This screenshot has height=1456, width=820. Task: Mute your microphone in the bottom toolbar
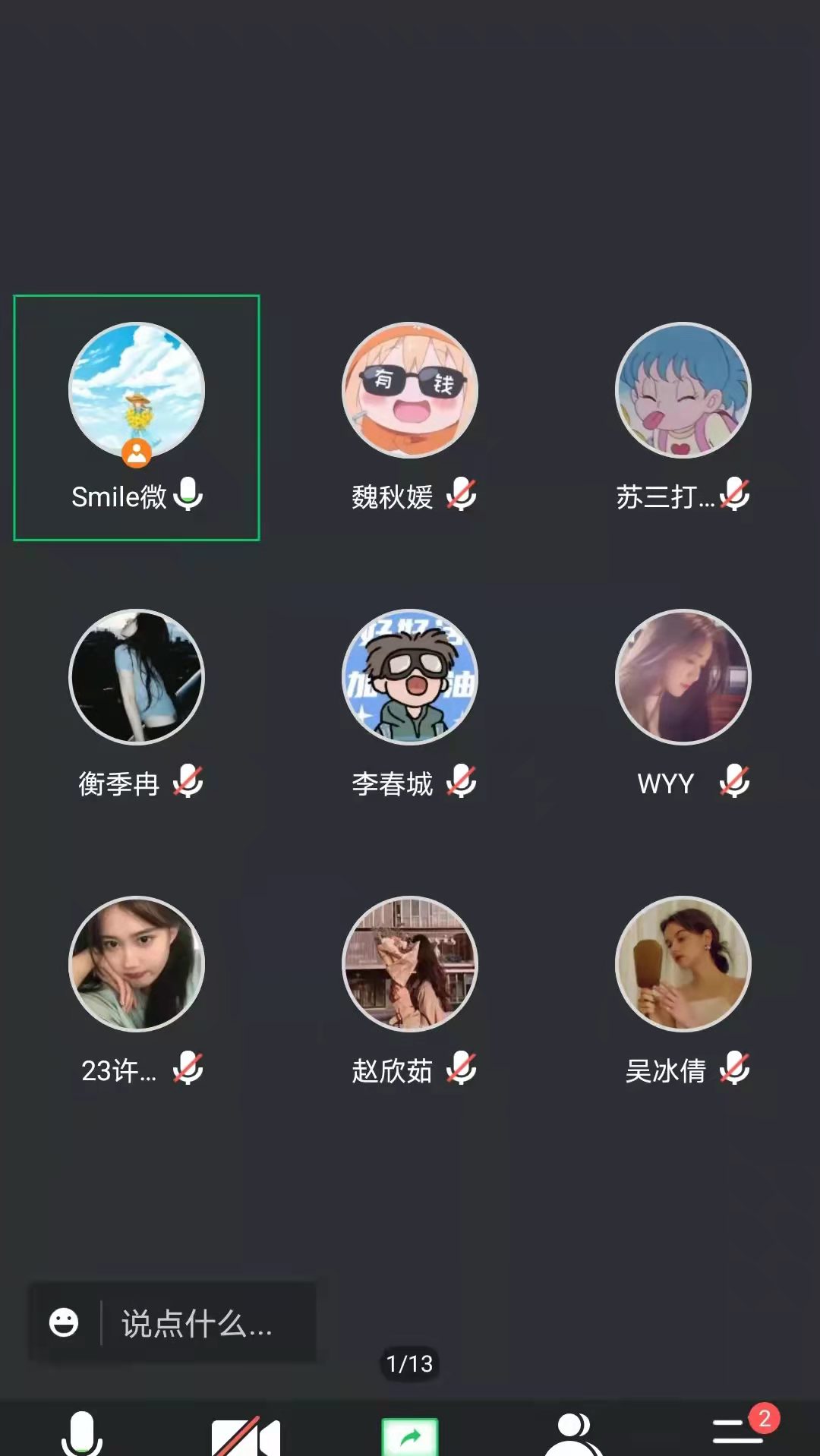(82, 1433)
